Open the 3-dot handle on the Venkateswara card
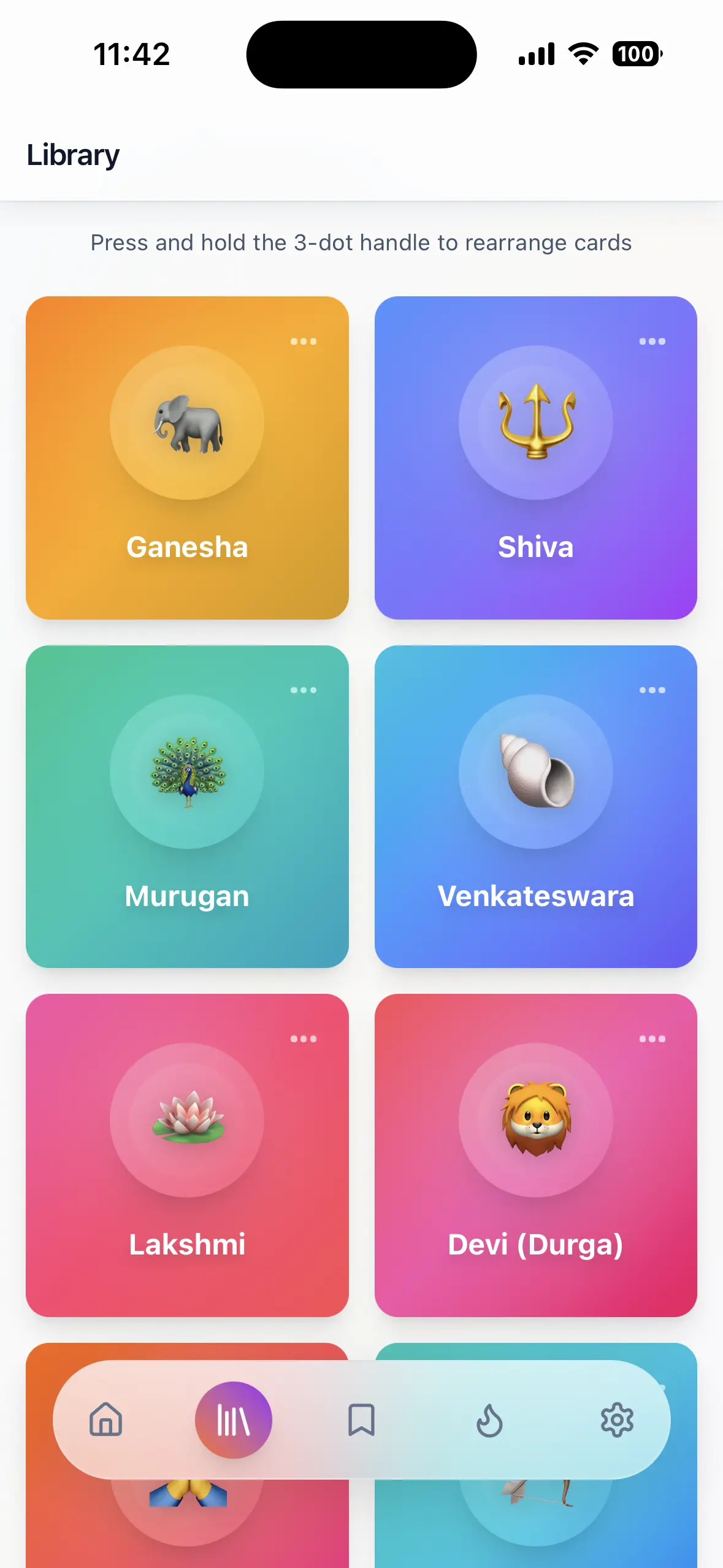 (652, 690)
